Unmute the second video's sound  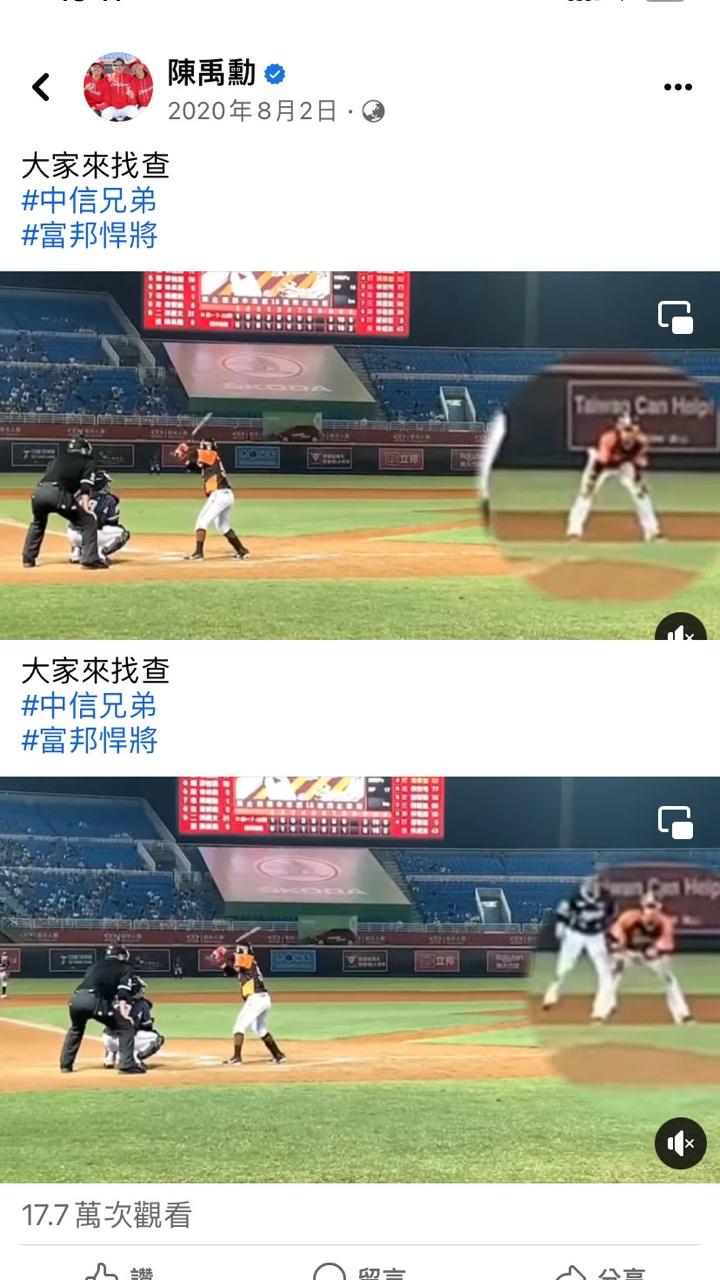click(x=680, y=1143)
